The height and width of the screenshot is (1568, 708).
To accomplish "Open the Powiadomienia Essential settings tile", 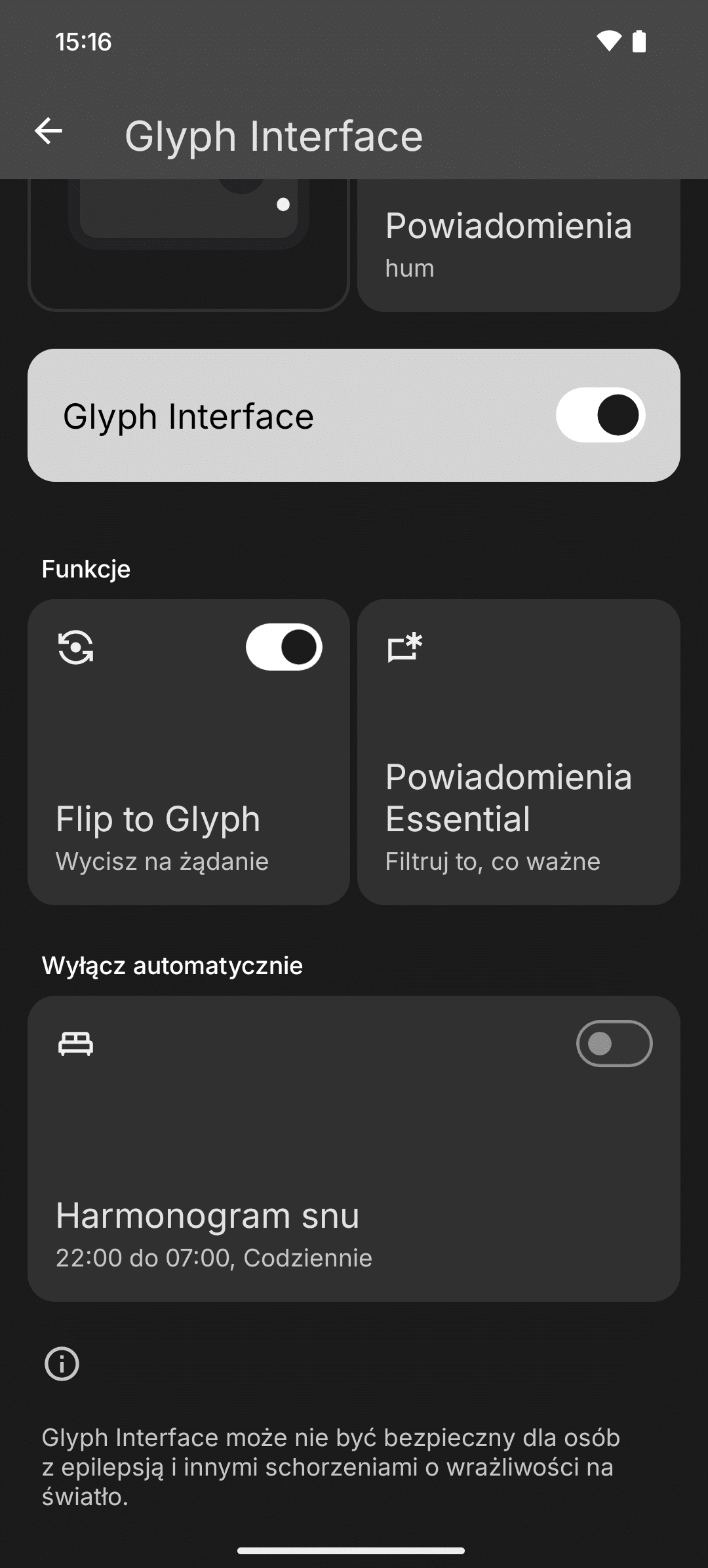I will 518,754.
